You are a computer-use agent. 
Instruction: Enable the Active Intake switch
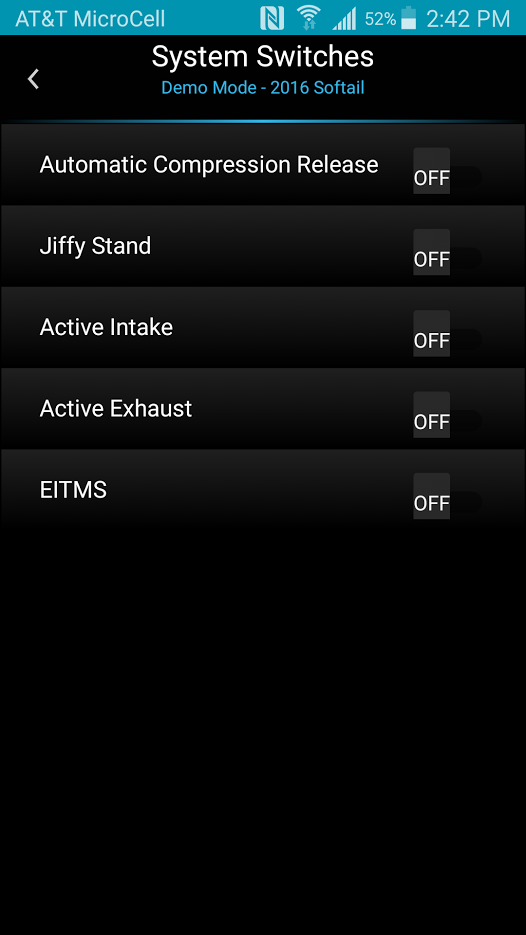tap(447, 334)
